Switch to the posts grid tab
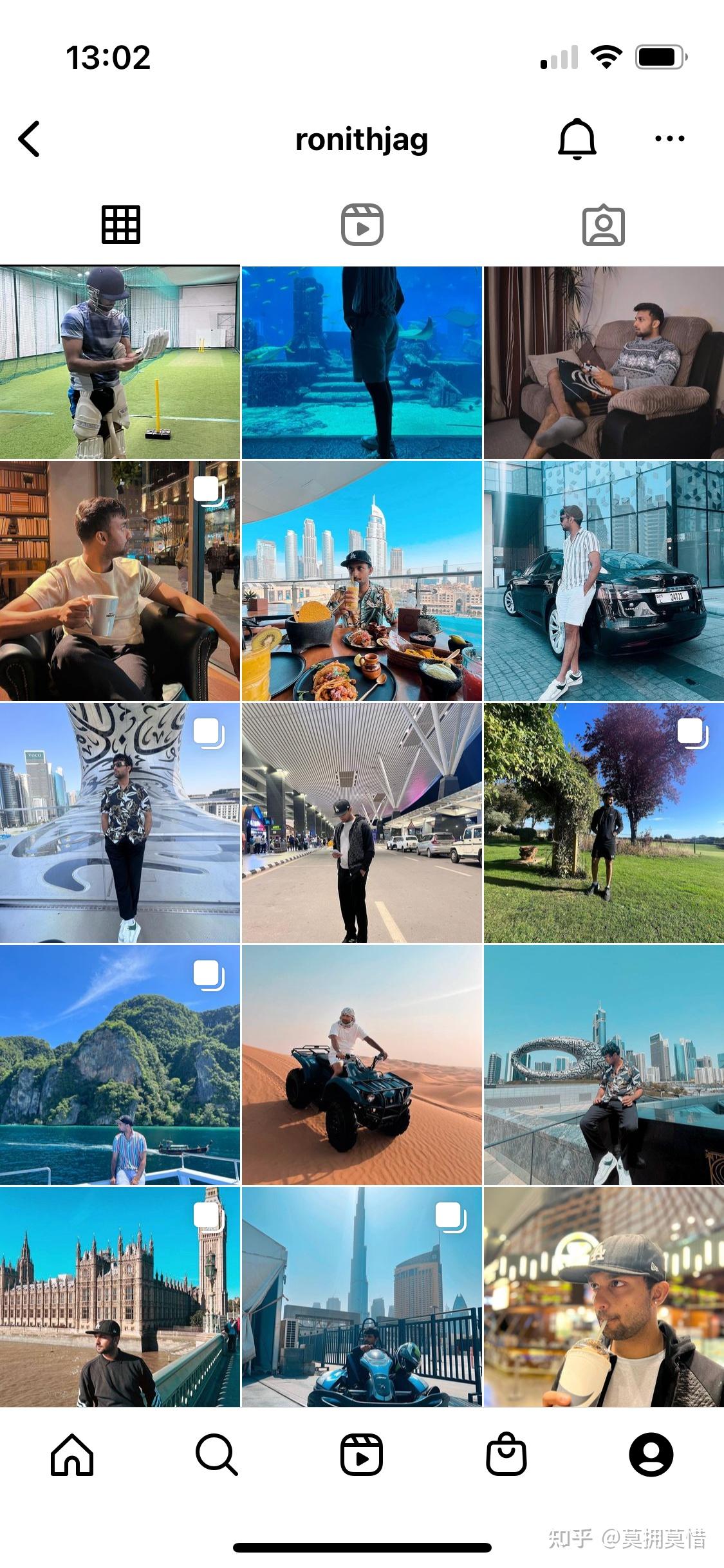Image resolution: width=724 pixels, height=1568 pixels. click(121, 225)
